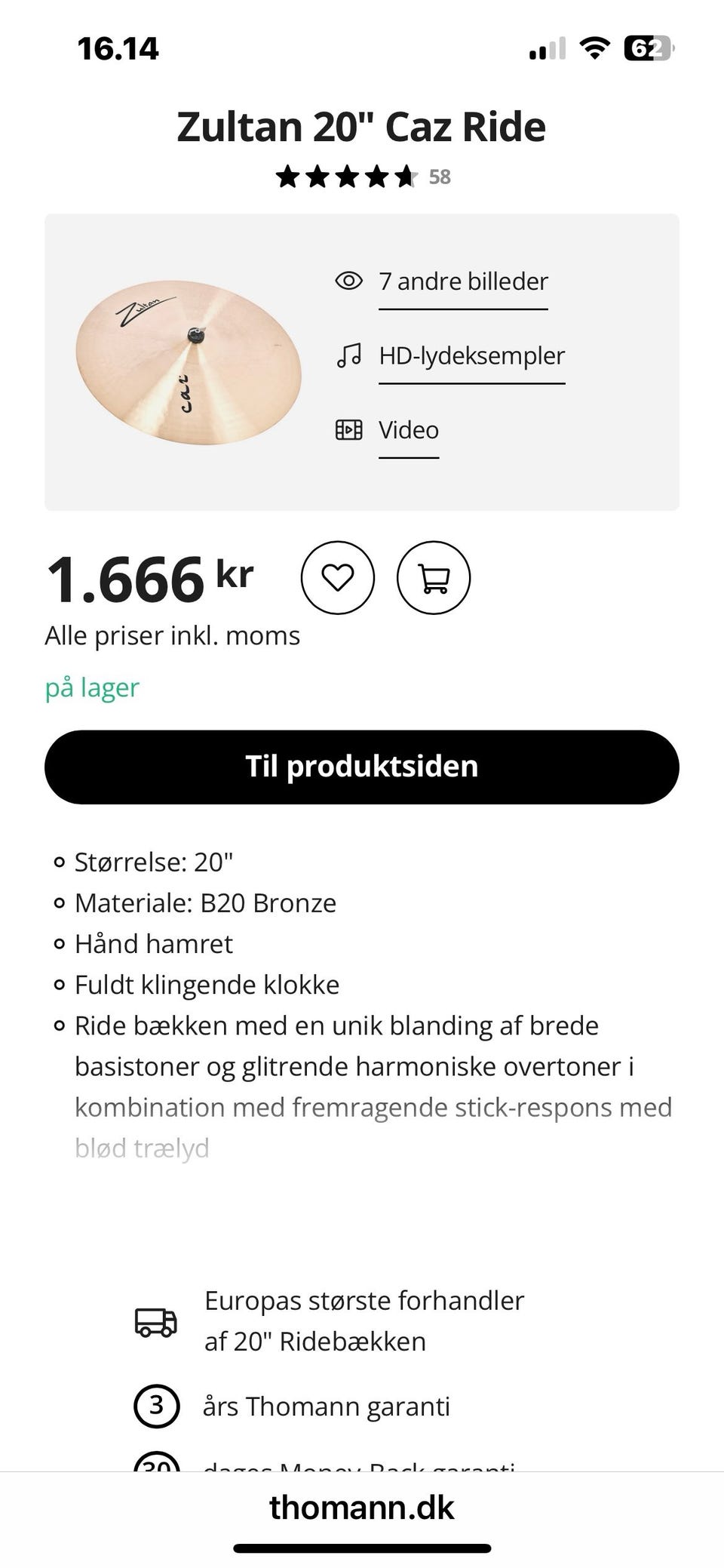
Task: Add the cymbal to the wishlist heart
Action: point(337,578)
